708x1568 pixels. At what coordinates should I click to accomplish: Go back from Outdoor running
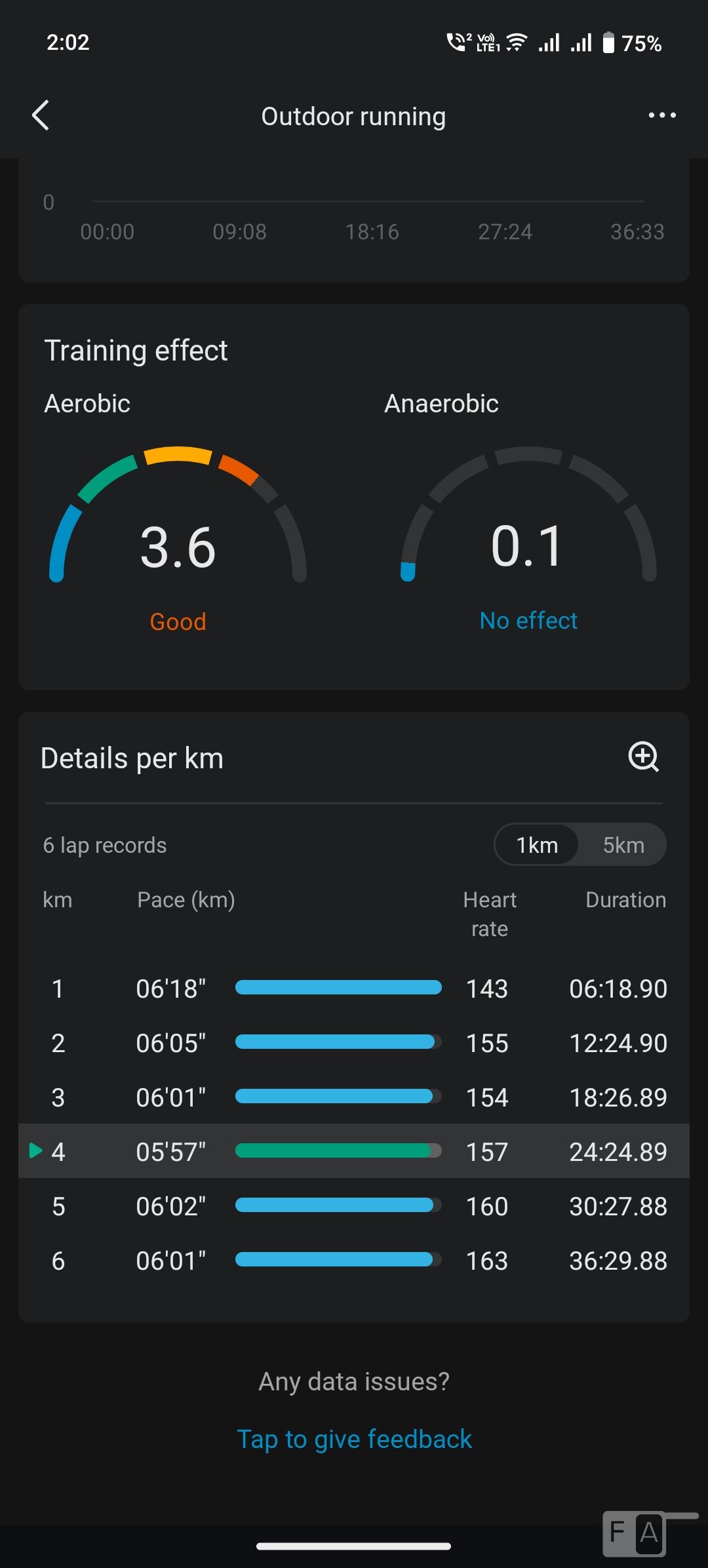click(x=41, y=116)
